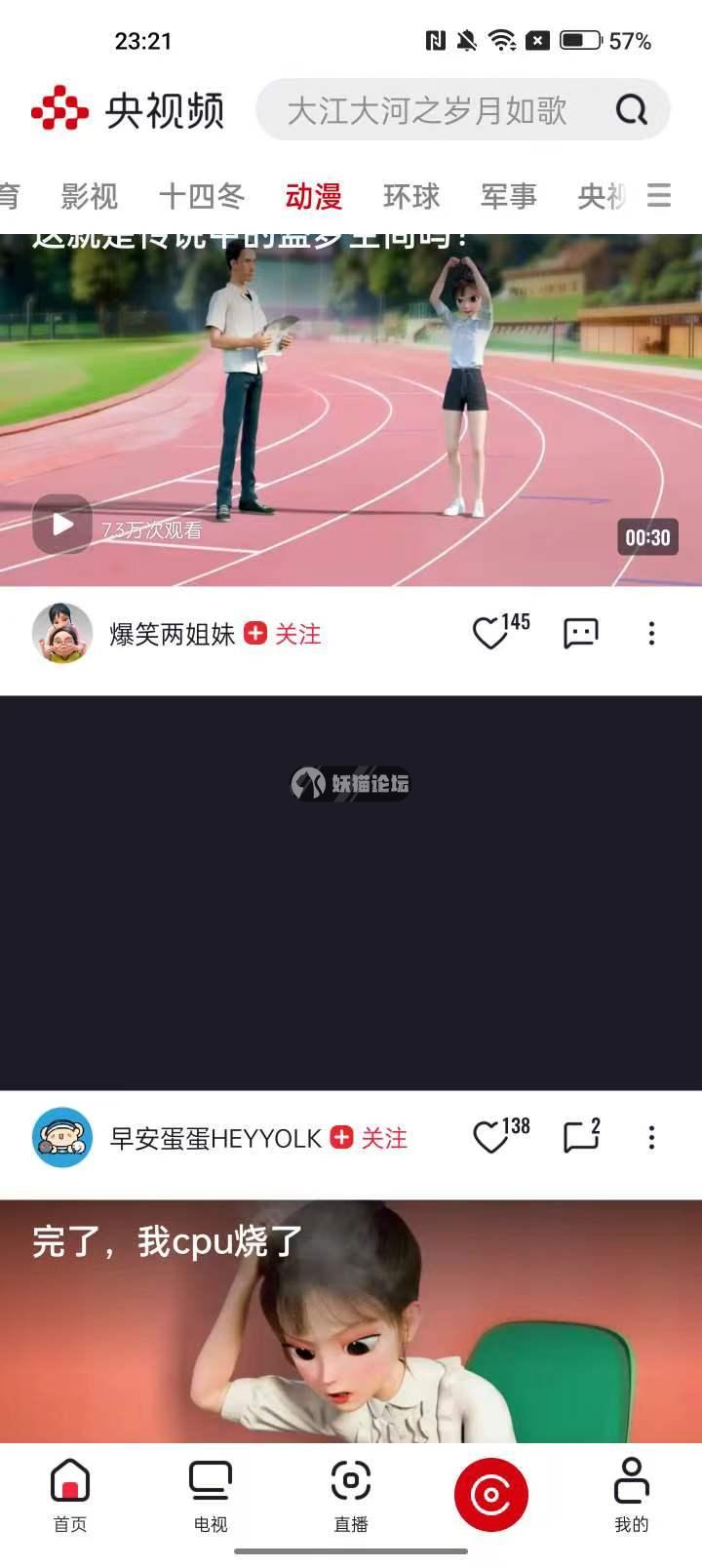Follow 早安蛋蛋HEYYOLK
This screenshot has height=1568, width=702.
[x=370, y=1138]
